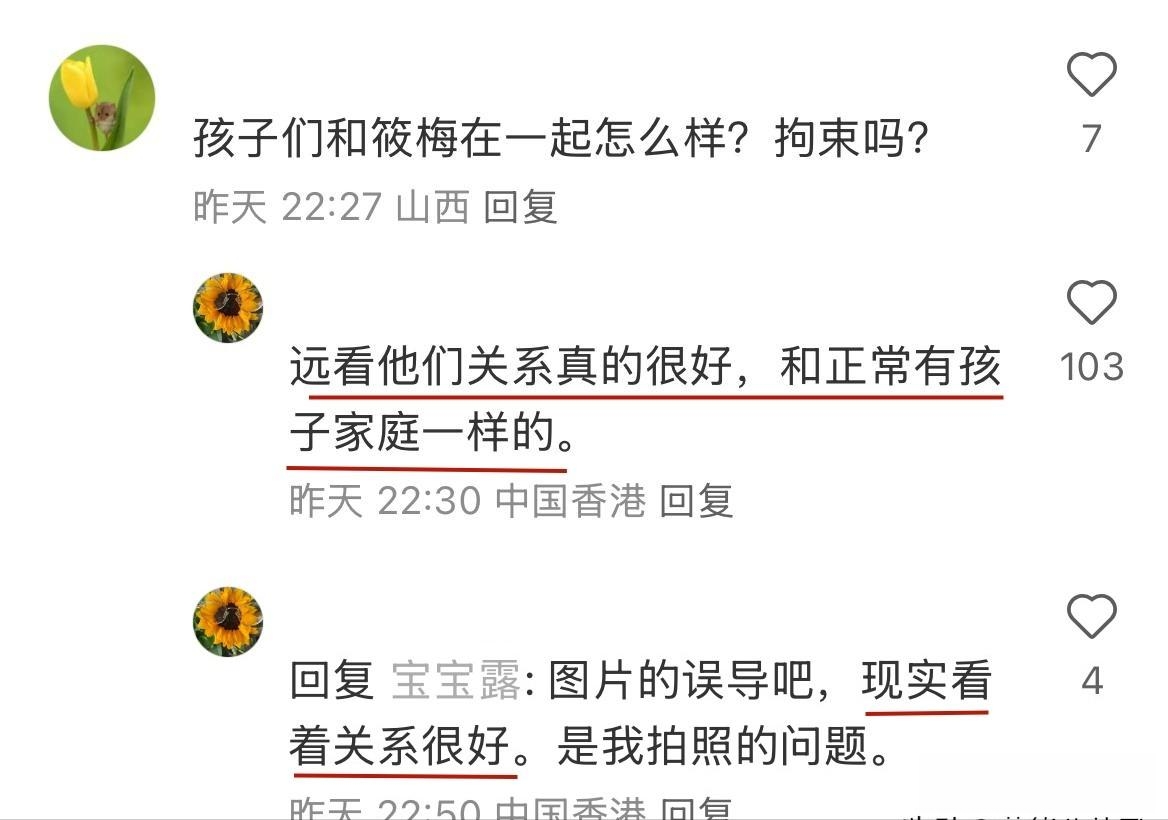Like the reply with 103 likes

coord(1091,303)
